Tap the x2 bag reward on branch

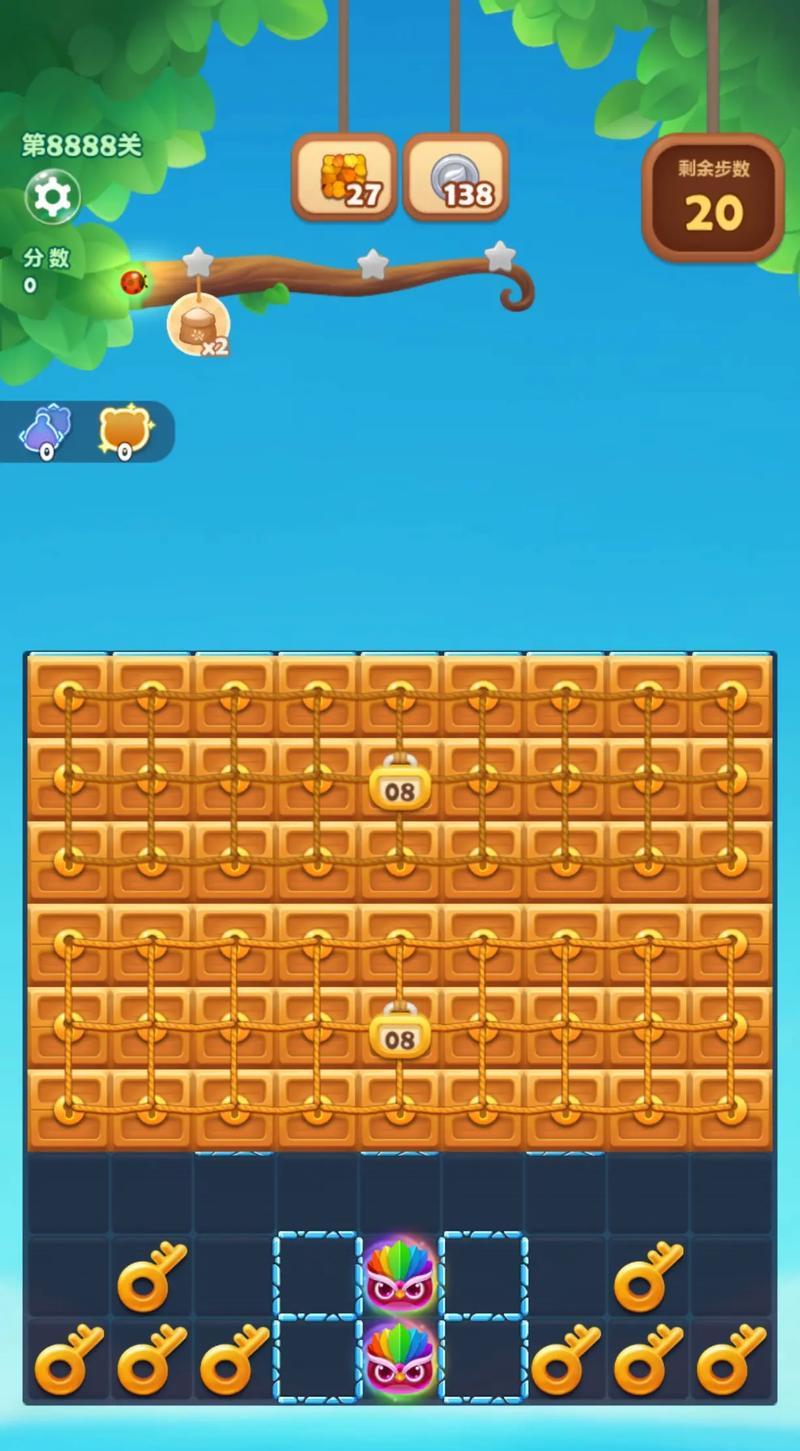pos(198,325)
